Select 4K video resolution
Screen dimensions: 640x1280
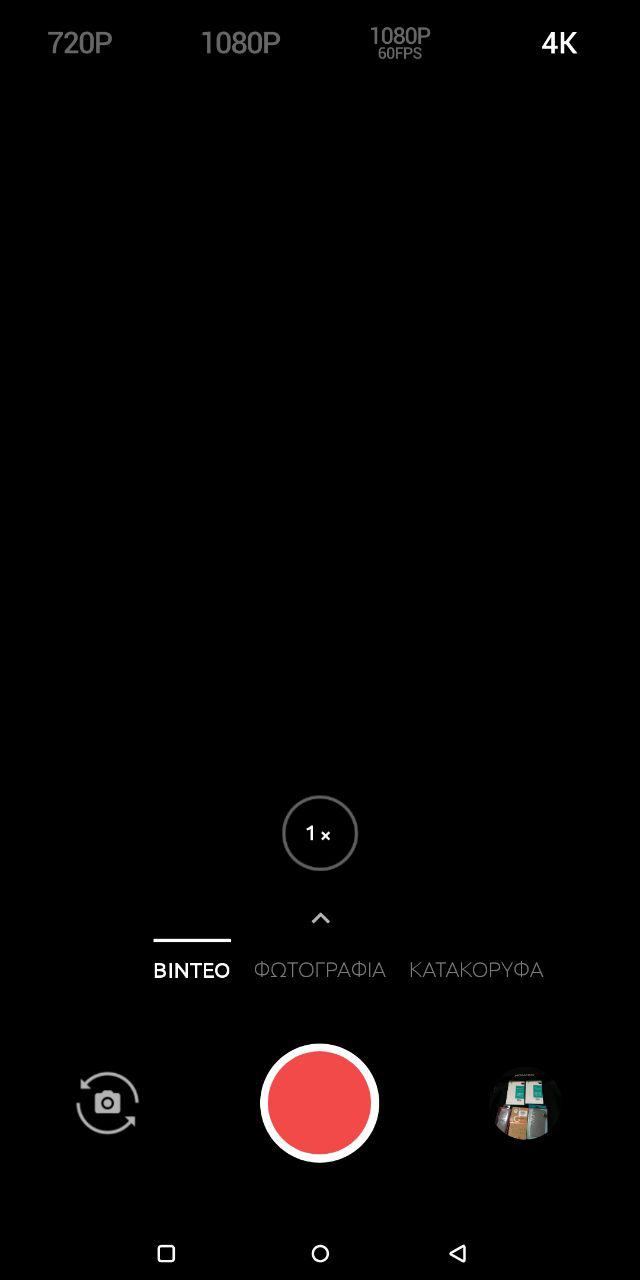[x=559, y=42]
